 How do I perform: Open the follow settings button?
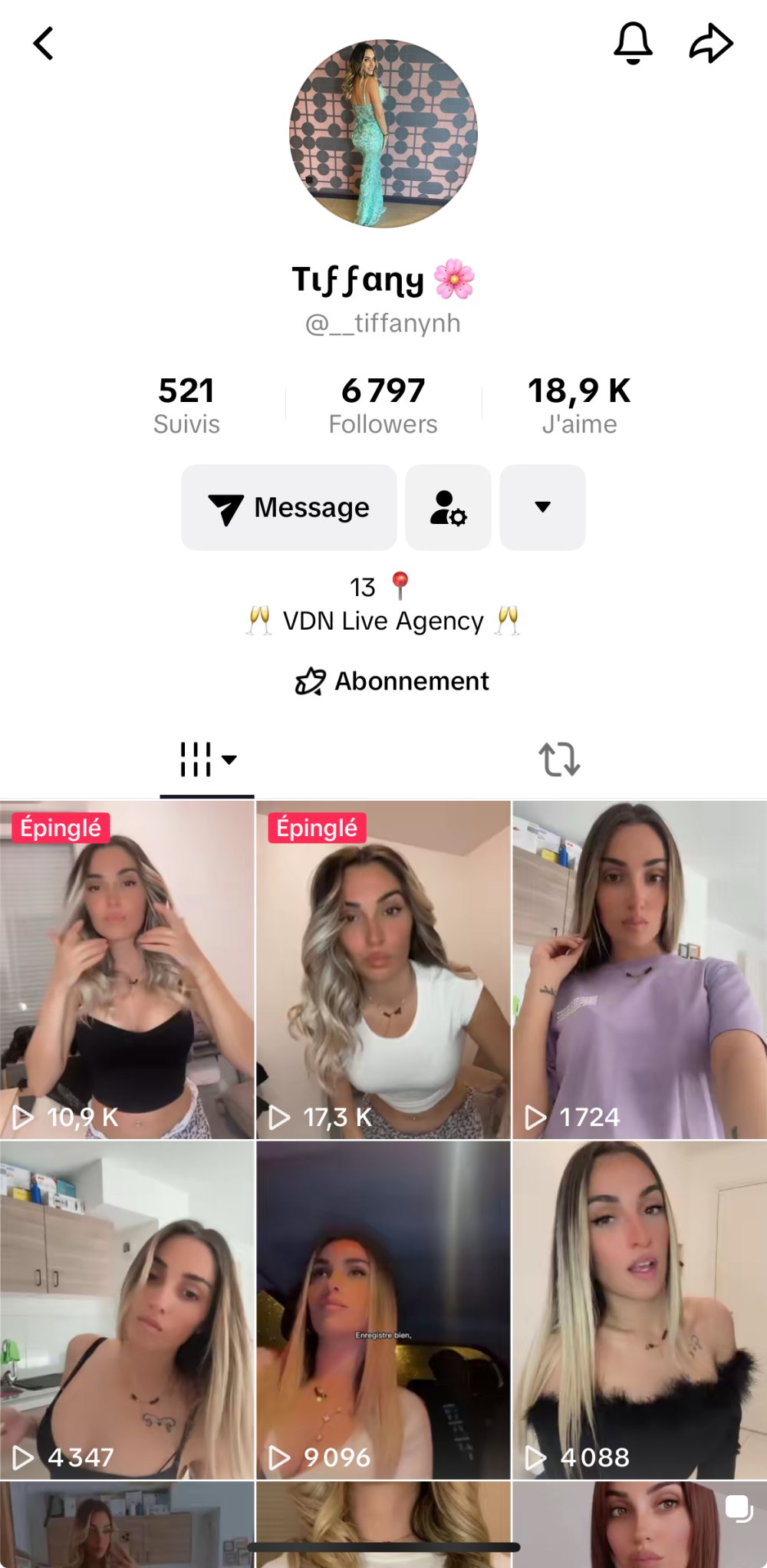coord(448,507)
